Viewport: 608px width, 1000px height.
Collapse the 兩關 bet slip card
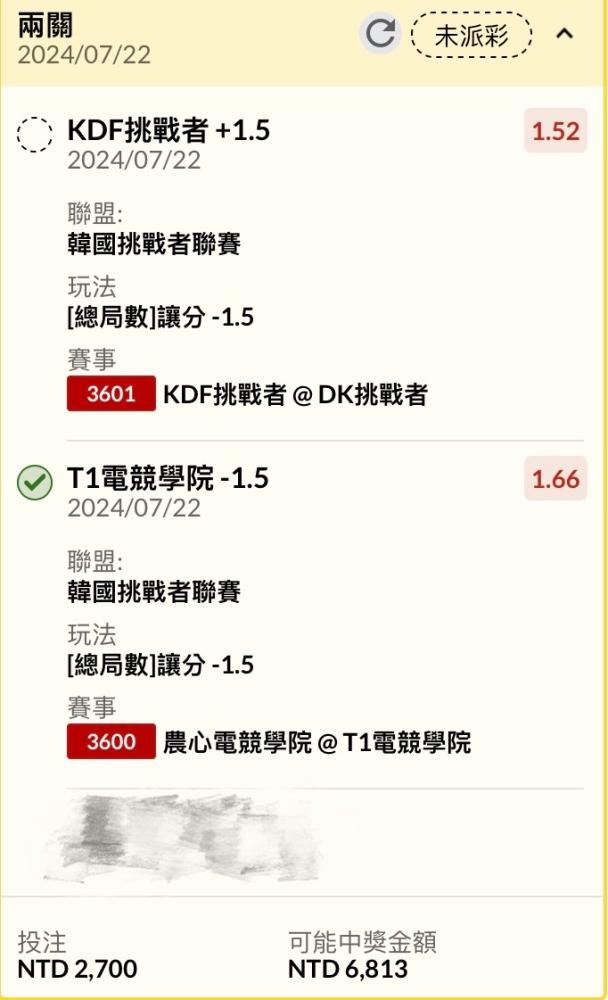pyautogui.click(x=565, y=34)
